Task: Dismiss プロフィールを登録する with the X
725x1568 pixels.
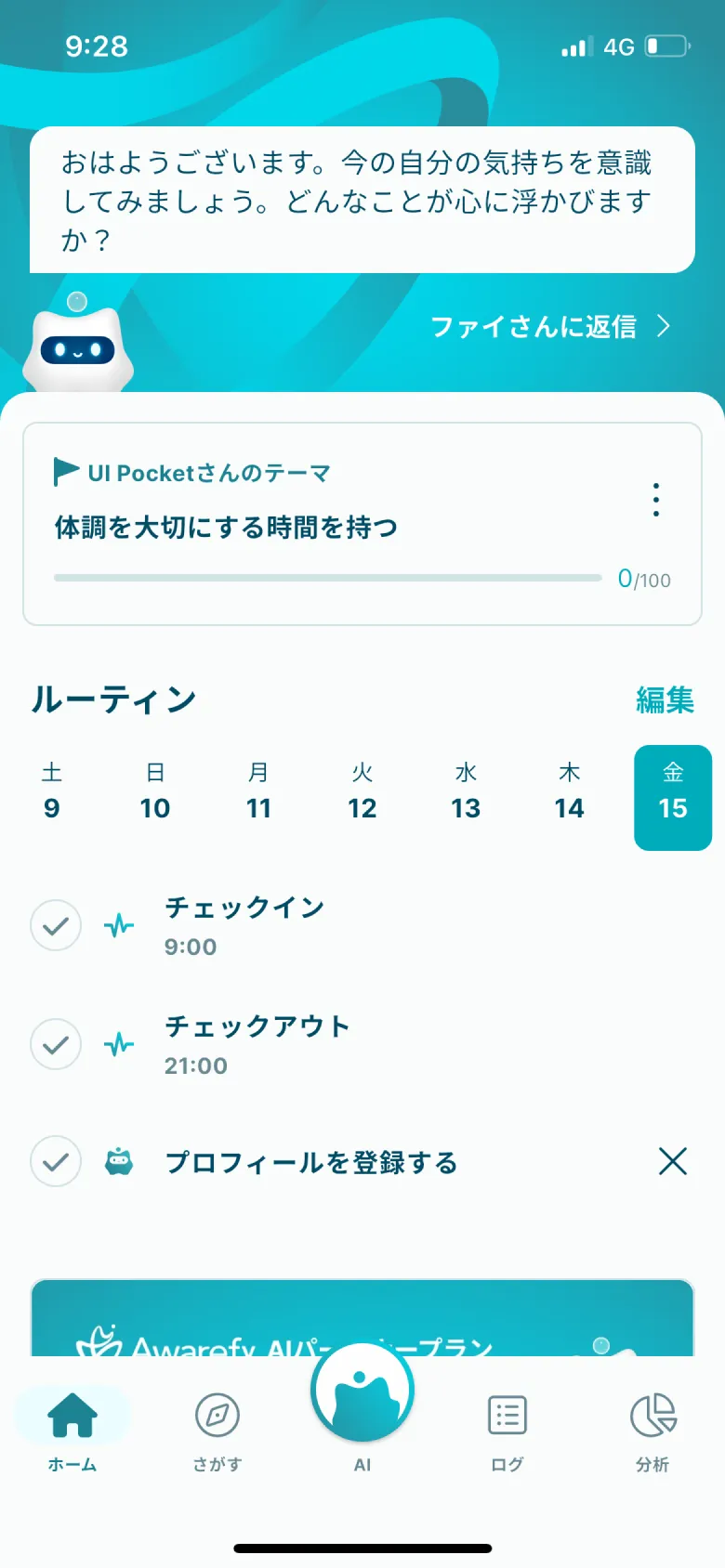Action: pos(673,1162)
